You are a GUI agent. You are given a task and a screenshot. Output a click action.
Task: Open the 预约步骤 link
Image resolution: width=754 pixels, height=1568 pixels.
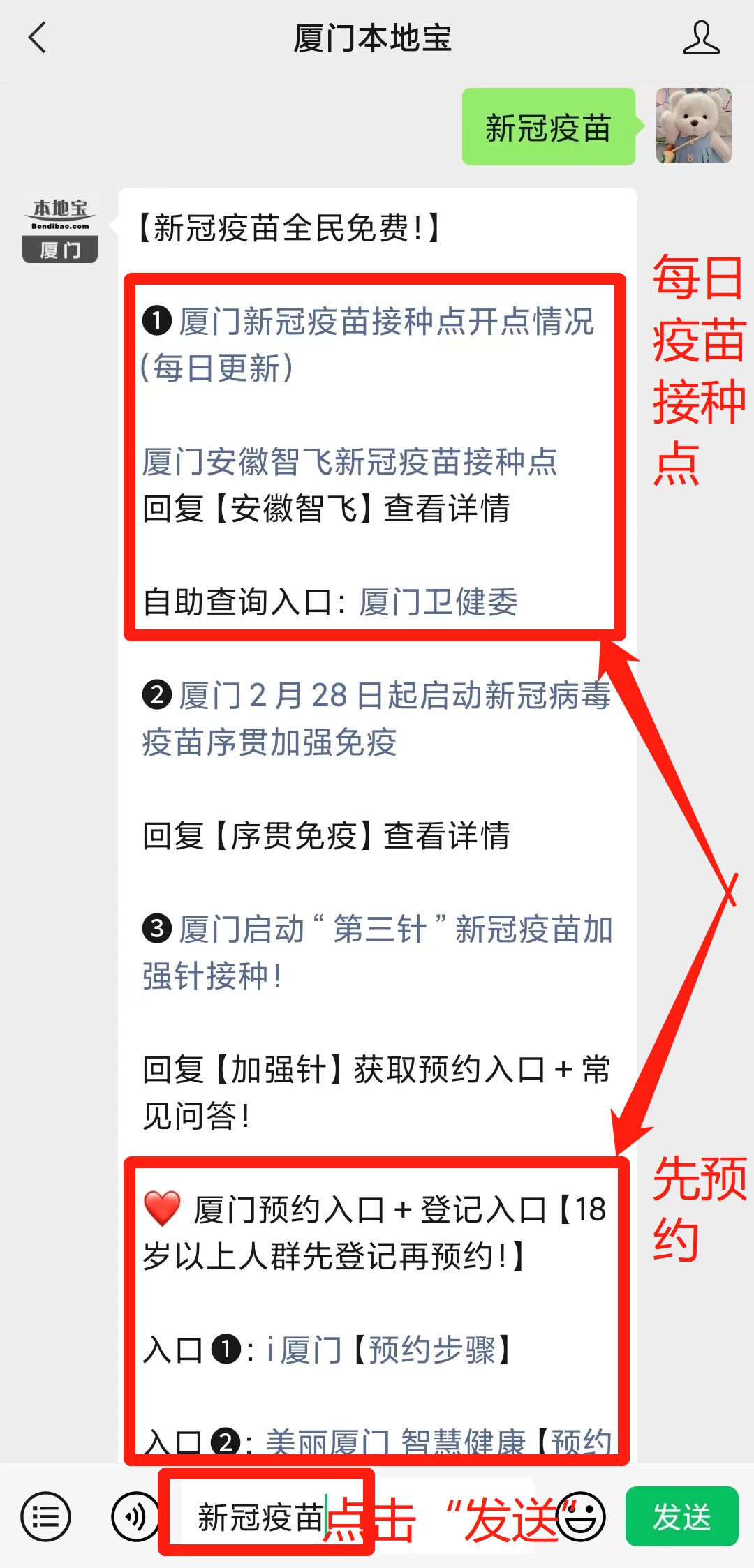(x=431, y=1350)
